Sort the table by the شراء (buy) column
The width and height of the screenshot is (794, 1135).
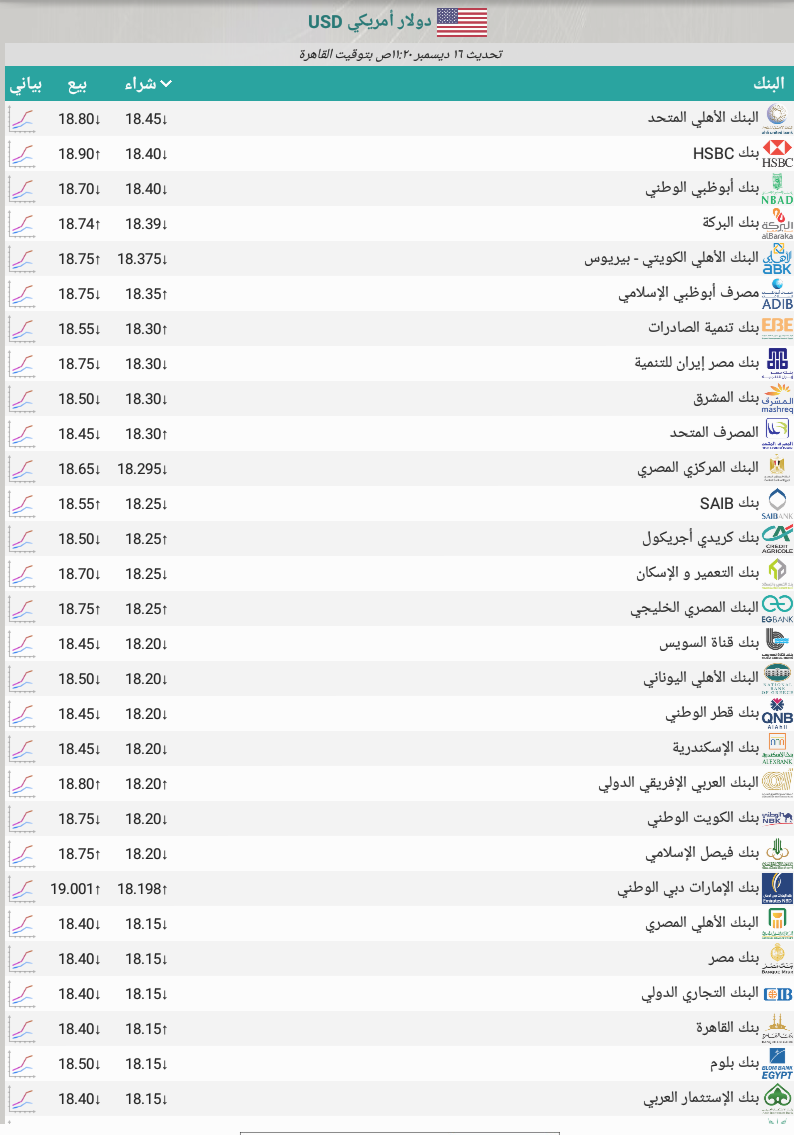[x=147, y=84]
